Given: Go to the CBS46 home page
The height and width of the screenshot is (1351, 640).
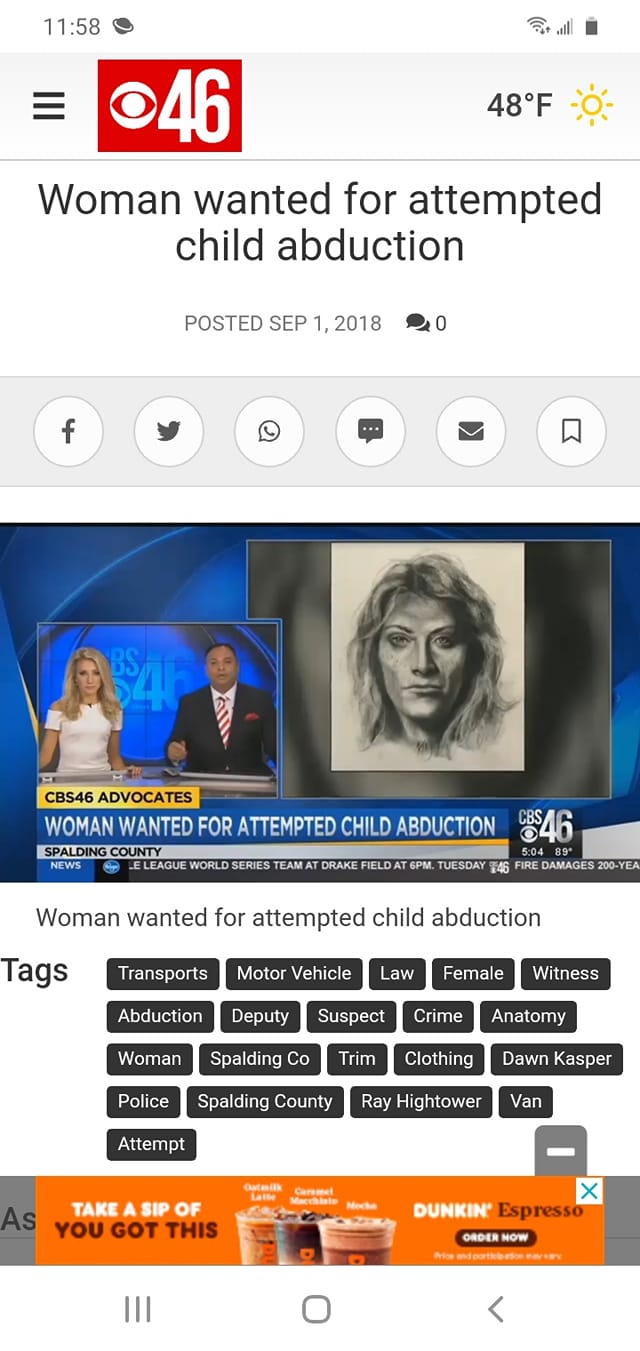Looking at the screenshot, I should 169,106.
